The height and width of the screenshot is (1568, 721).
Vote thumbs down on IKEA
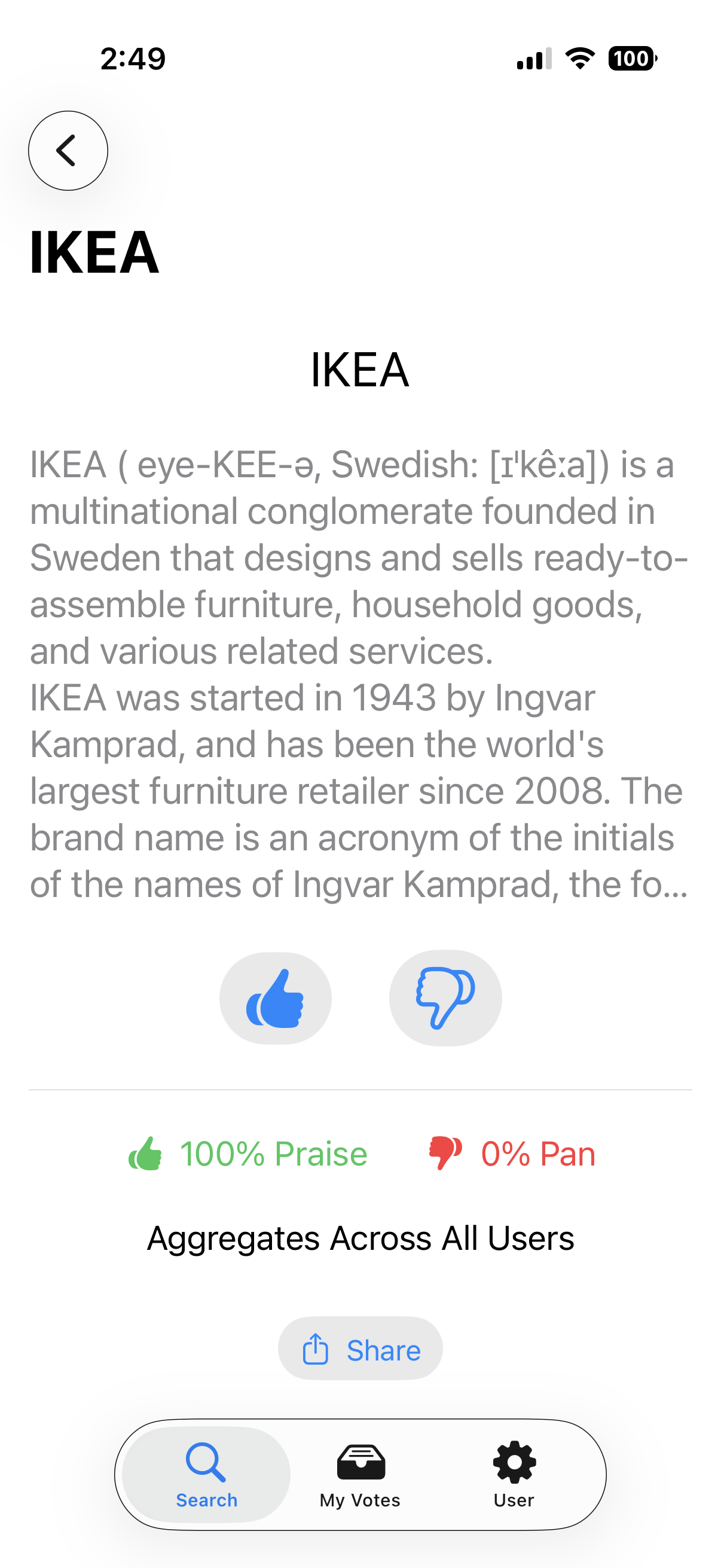coord(445,998)
